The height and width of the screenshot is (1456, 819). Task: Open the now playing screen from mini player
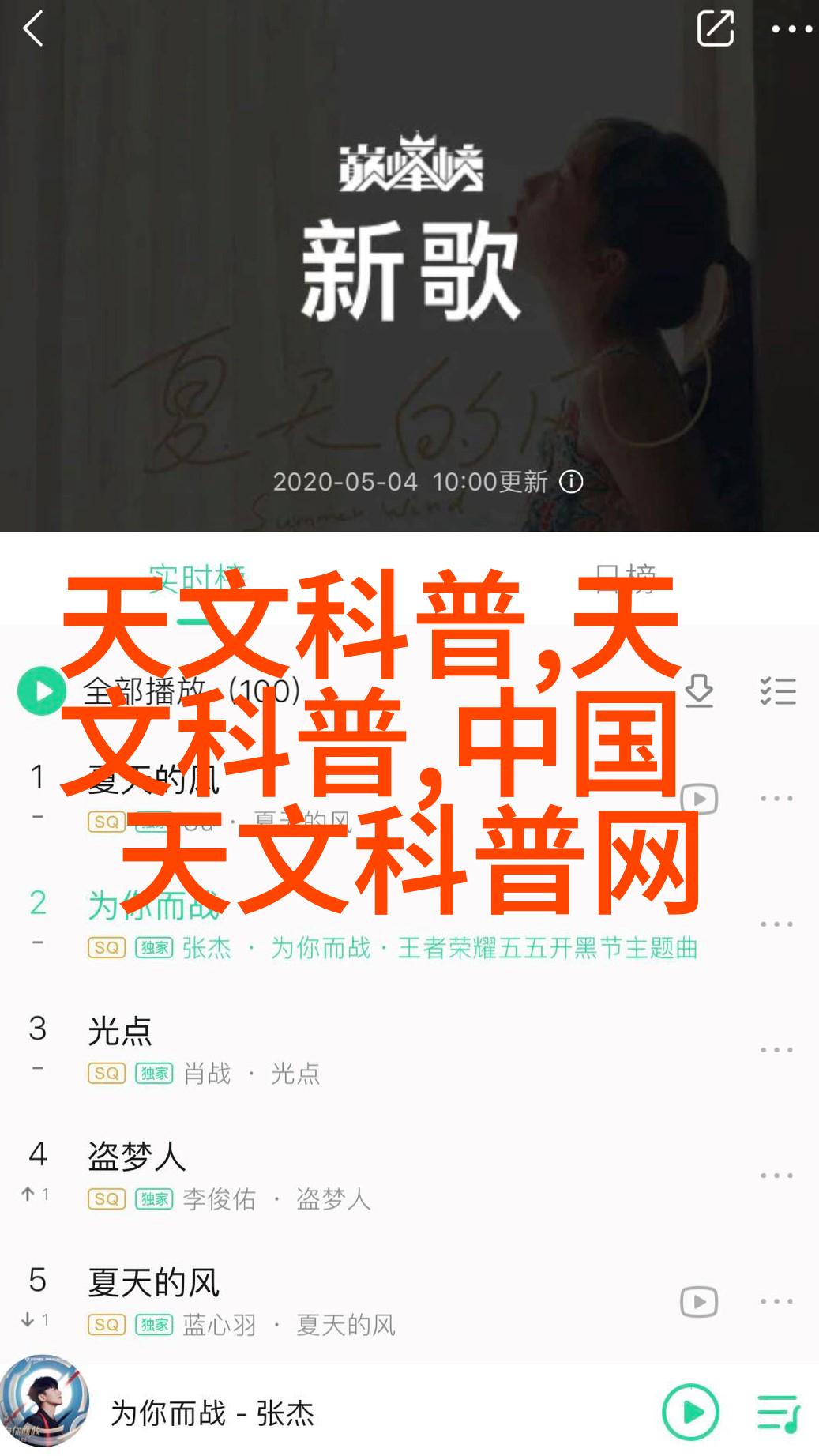click(x=213, y=1413)
